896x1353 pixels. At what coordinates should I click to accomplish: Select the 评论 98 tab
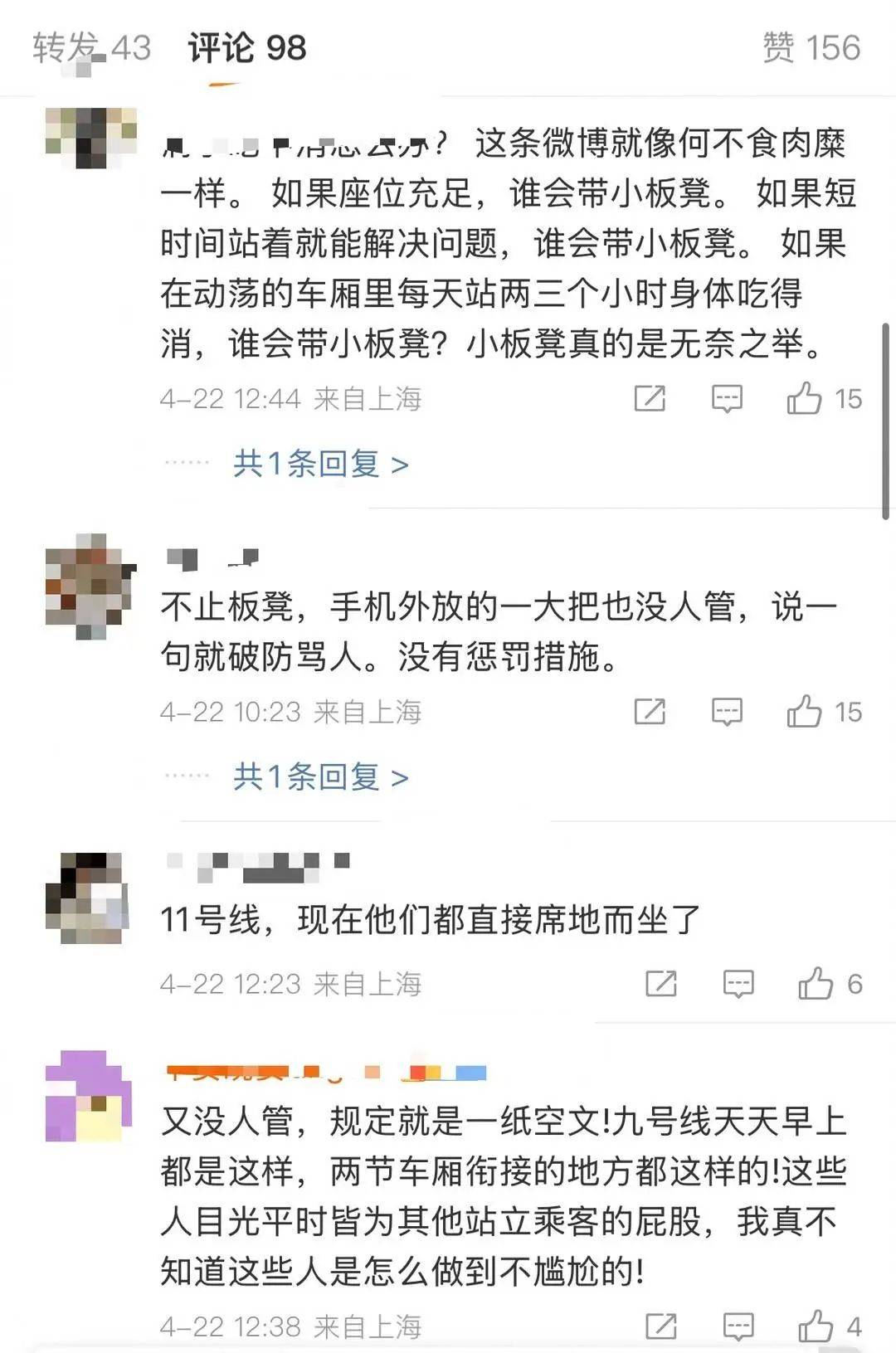(246, 48)
